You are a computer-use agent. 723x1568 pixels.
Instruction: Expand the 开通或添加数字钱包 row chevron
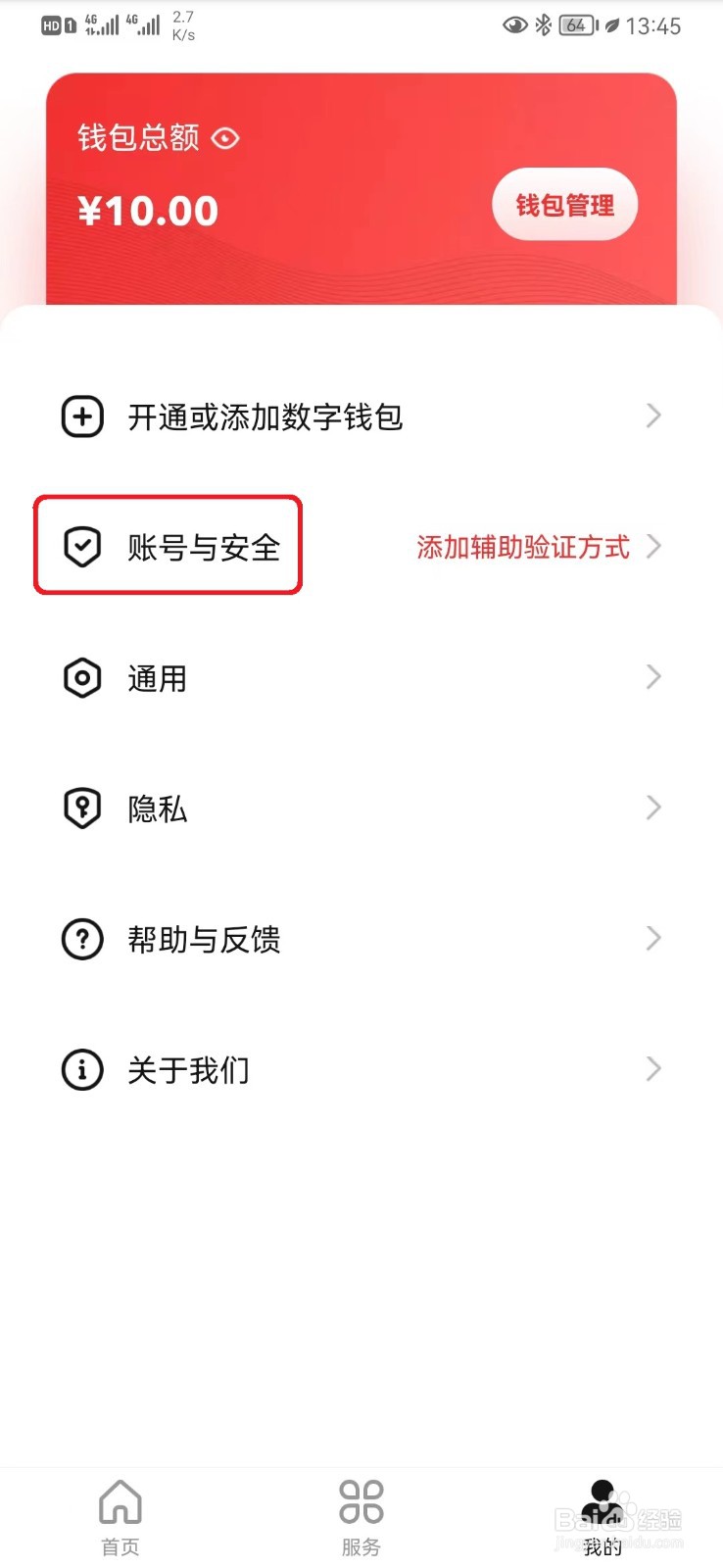coord(654,416)
